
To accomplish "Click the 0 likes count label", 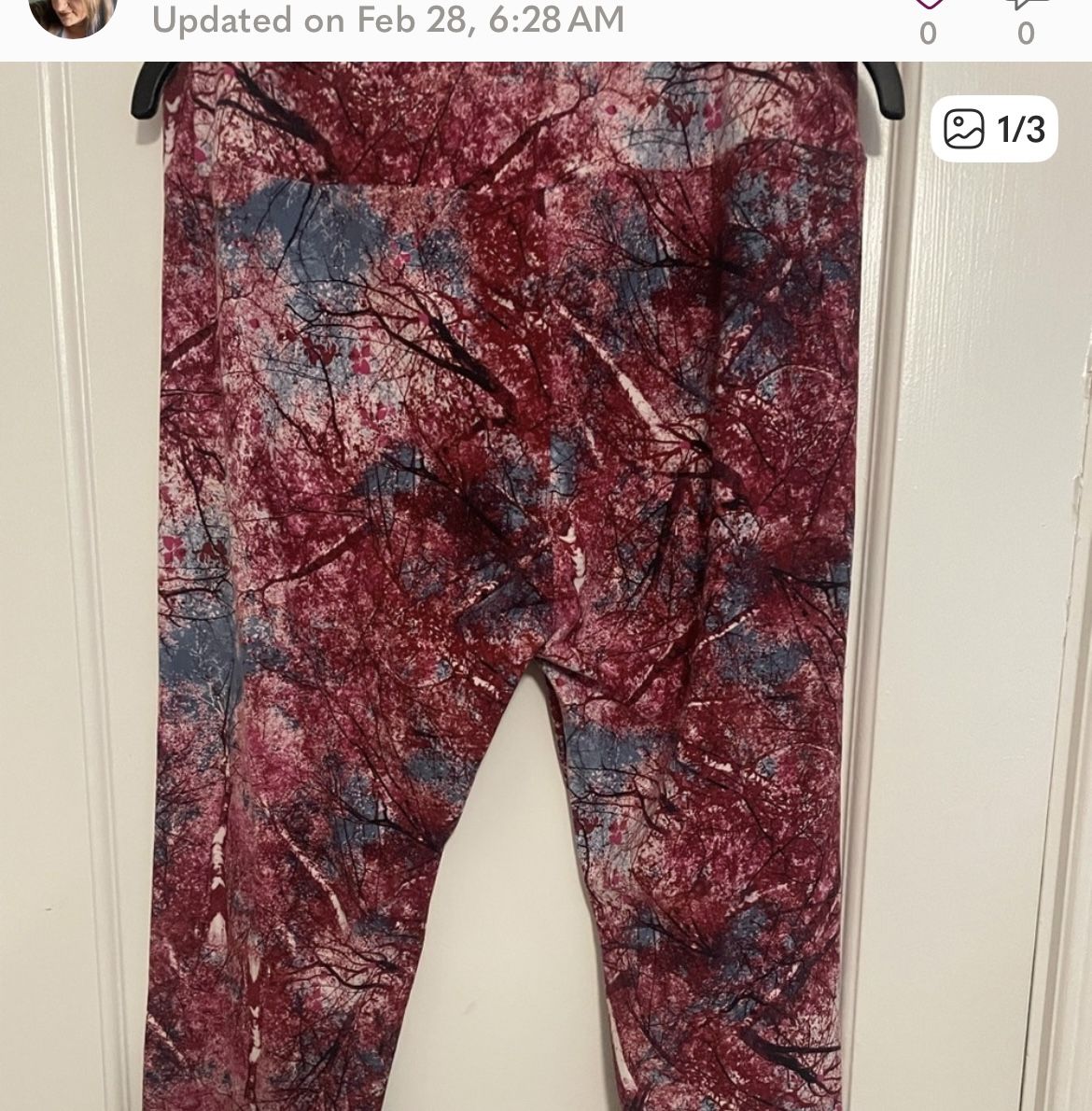I will (x=929, y=31).
